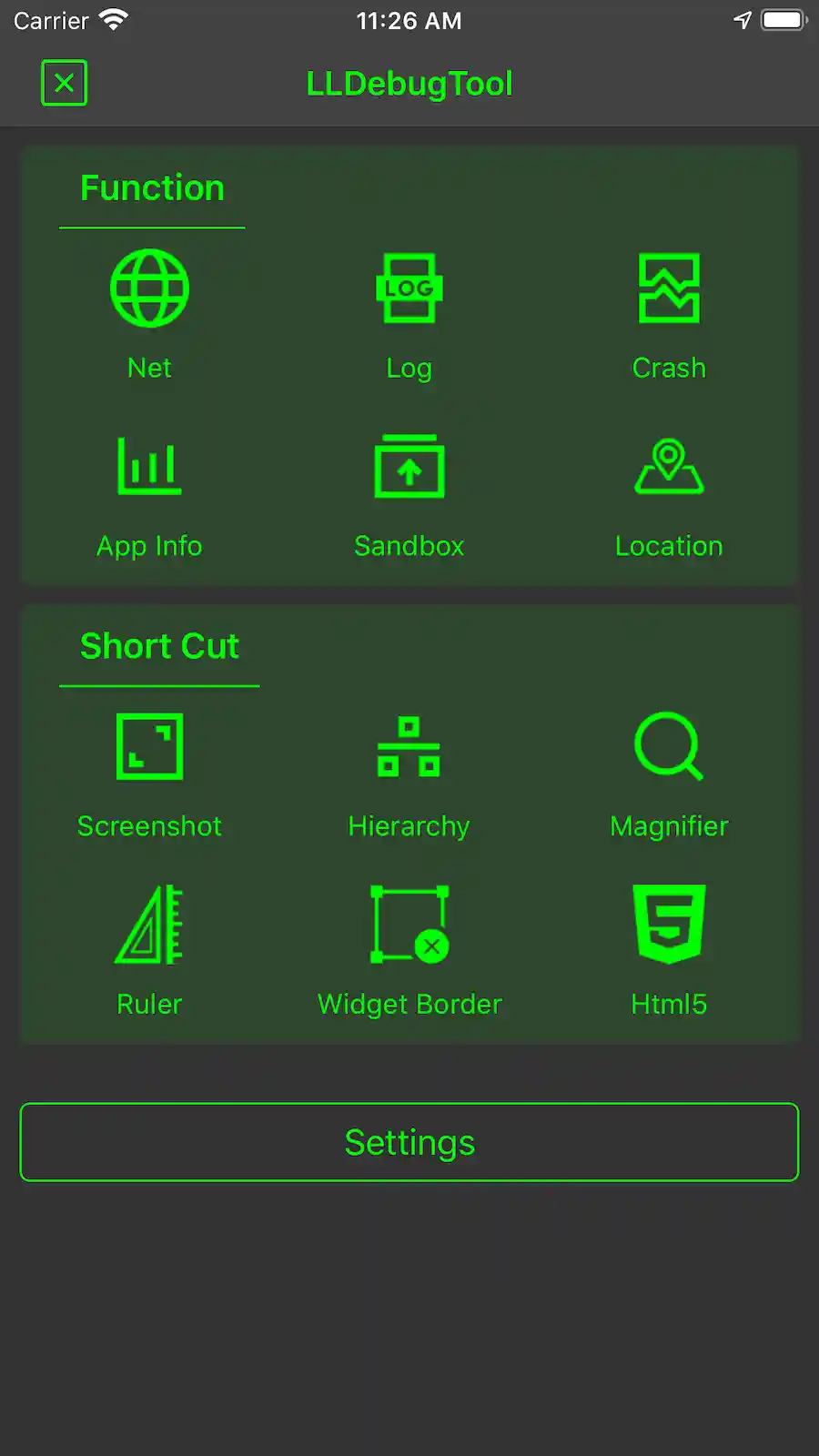Tap the Settings button

(x=409, y=1142)
